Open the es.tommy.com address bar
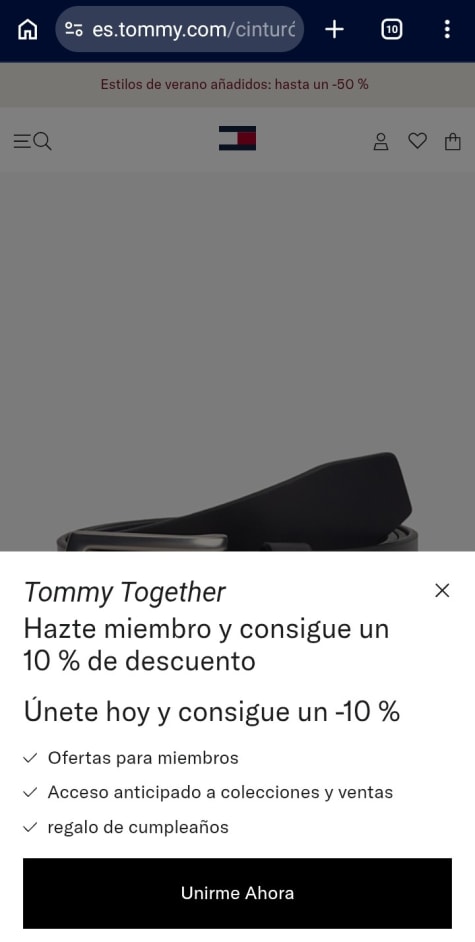 tap(180, 29)
